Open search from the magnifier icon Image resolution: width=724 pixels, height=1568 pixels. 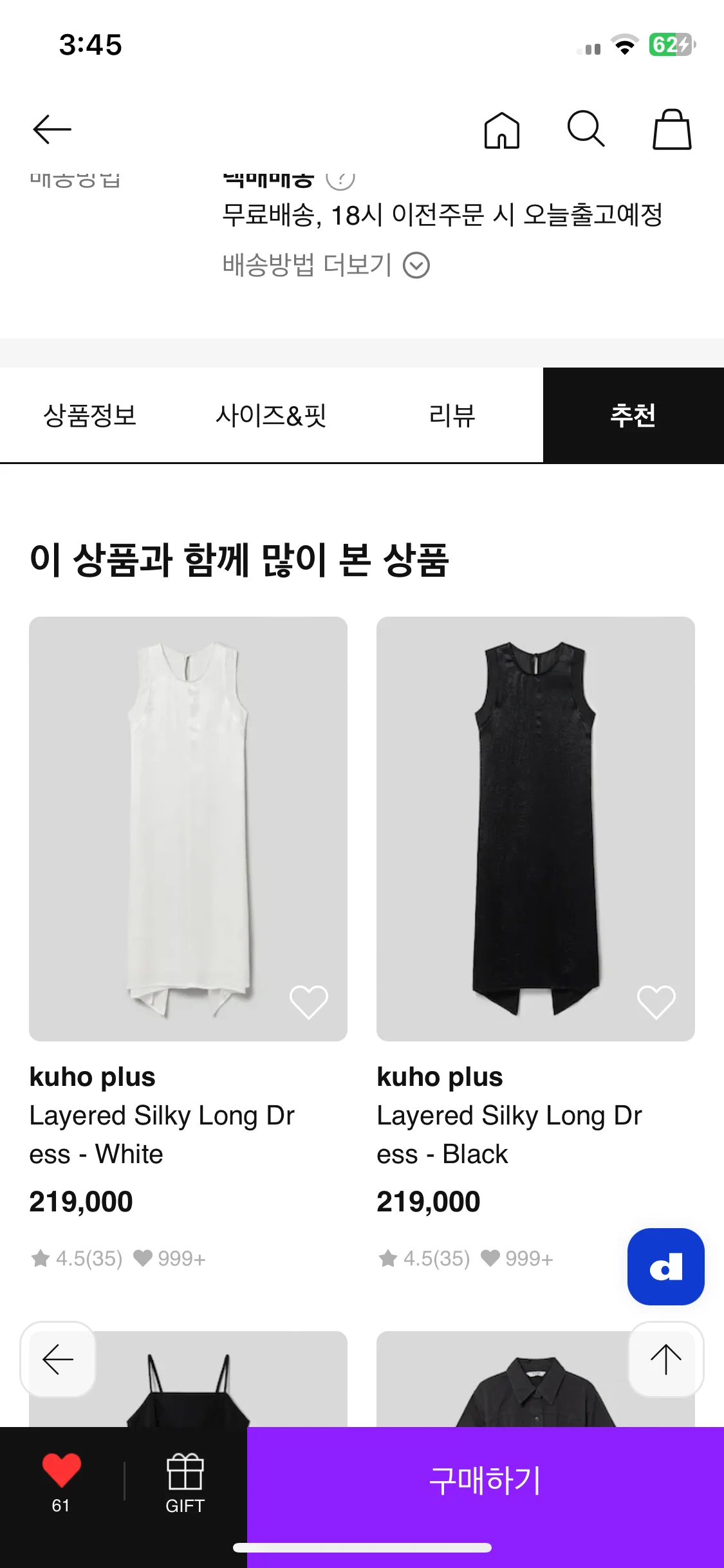[x=586, y=129]
